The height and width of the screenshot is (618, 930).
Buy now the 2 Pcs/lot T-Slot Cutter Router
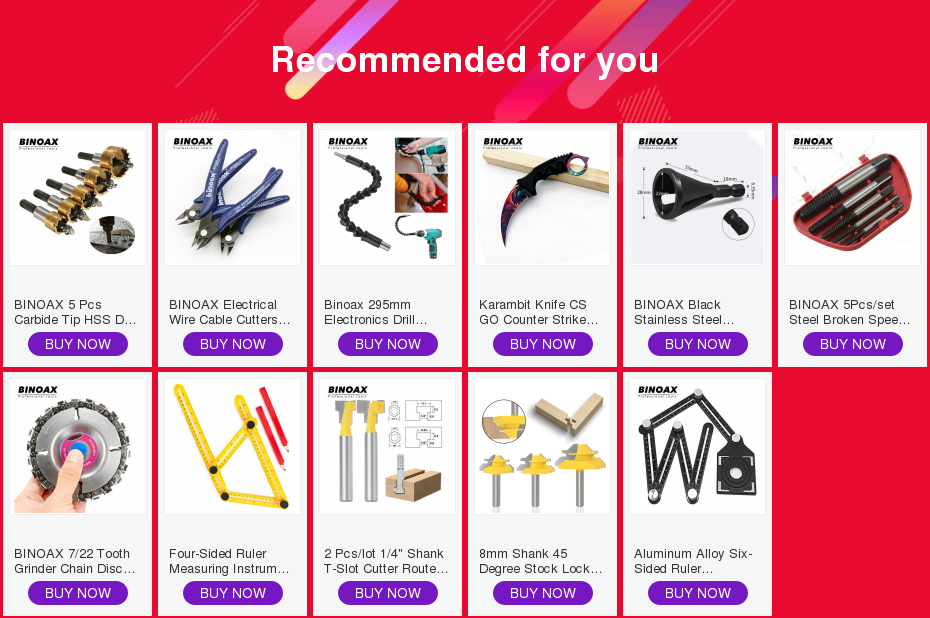coord(388,593)
